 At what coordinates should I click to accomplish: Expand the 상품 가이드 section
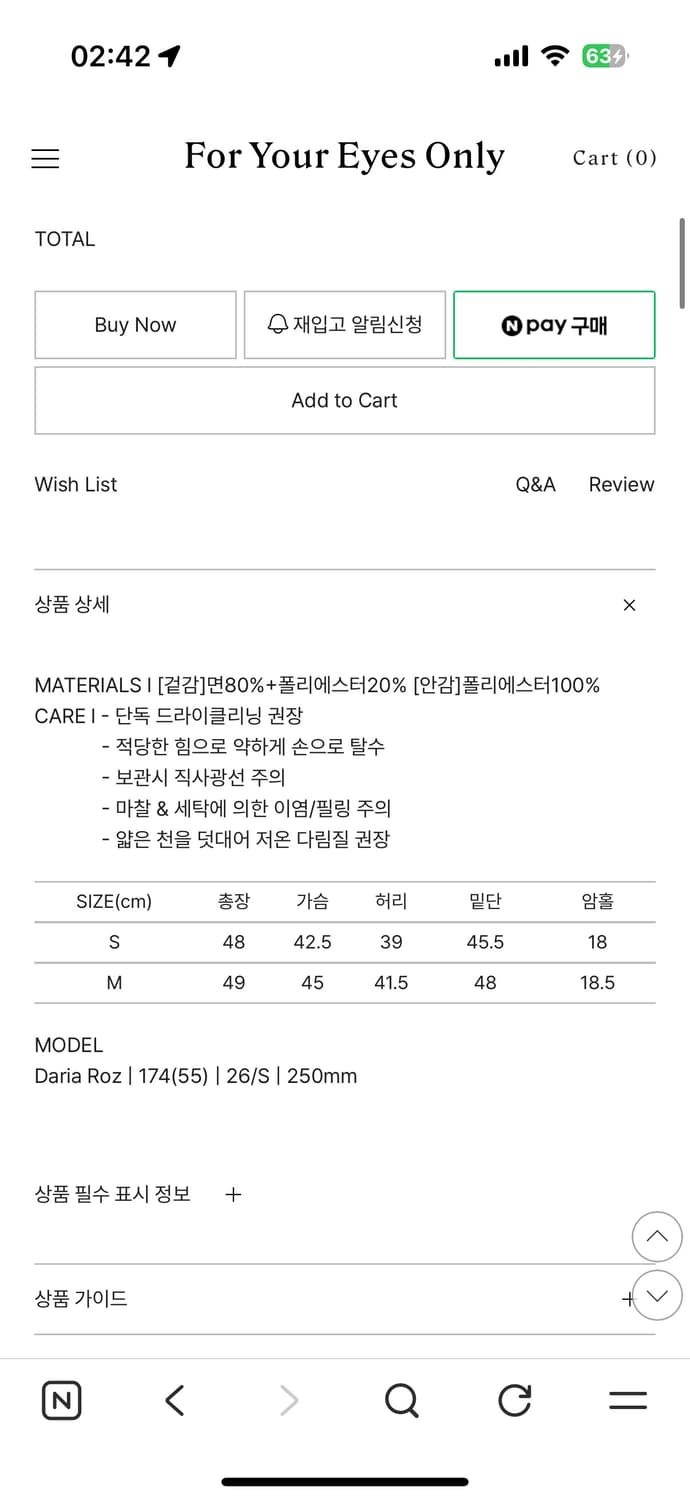[628, 1299]
